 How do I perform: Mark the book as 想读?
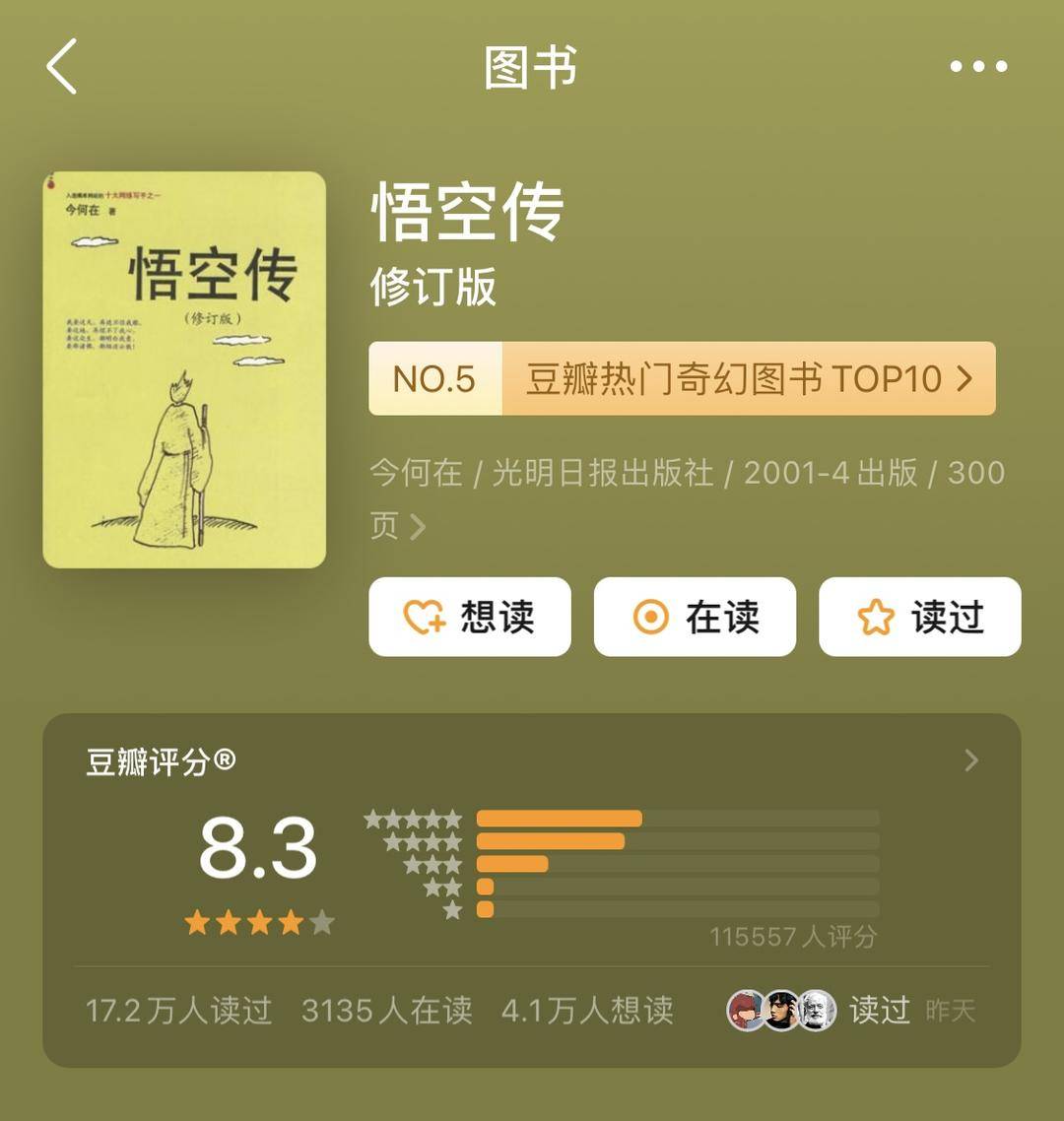point(470,618)
